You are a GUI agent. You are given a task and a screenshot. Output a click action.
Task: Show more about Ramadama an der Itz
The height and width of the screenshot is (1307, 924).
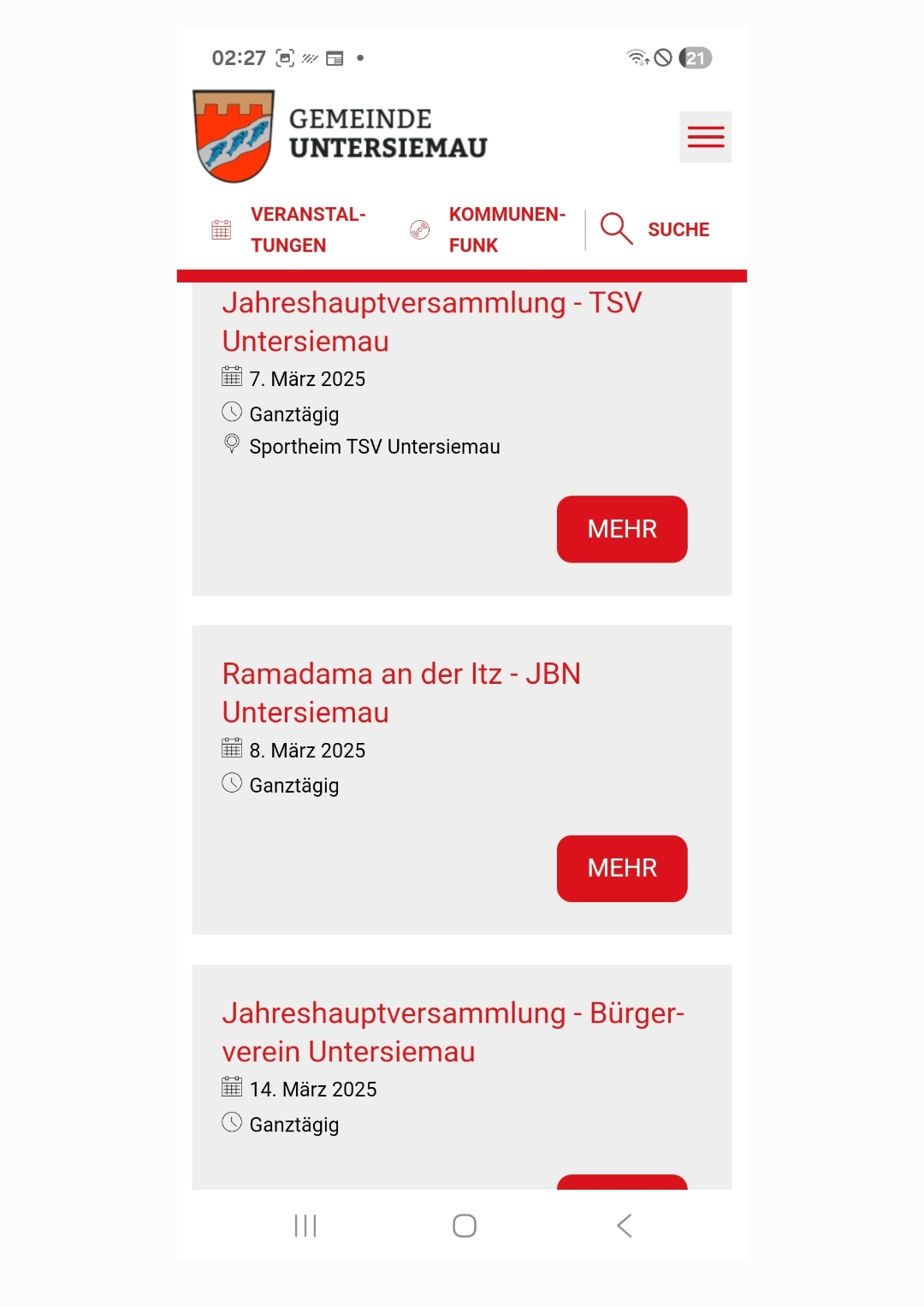(x=622, y=868)
